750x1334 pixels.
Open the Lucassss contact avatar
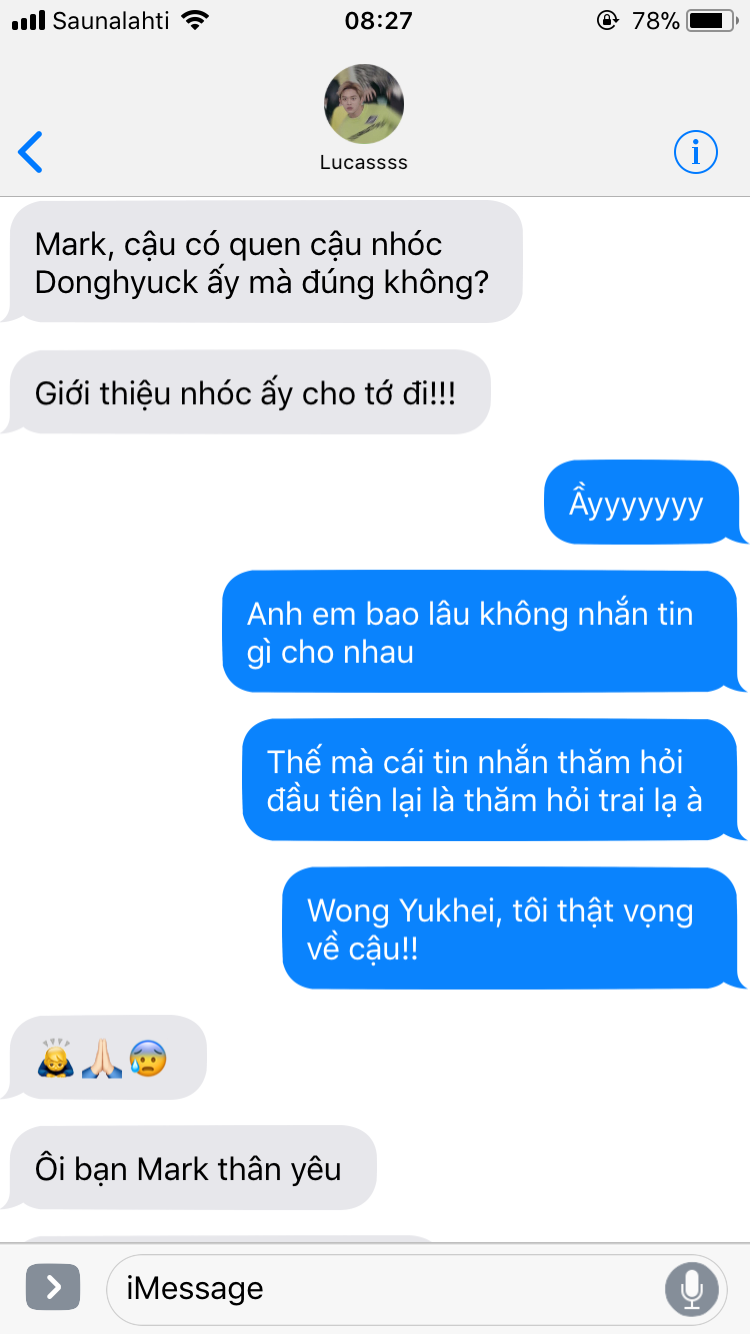coord(364,104)
